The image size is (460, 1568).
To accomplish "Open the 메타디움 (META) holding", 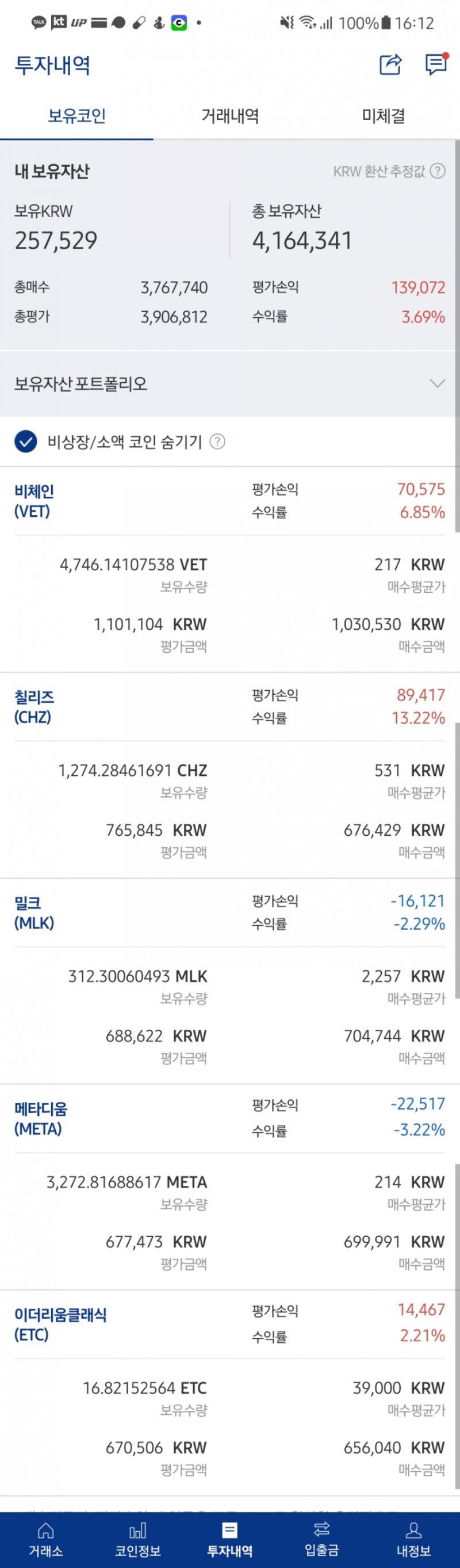I will [x=40, y=1118].
